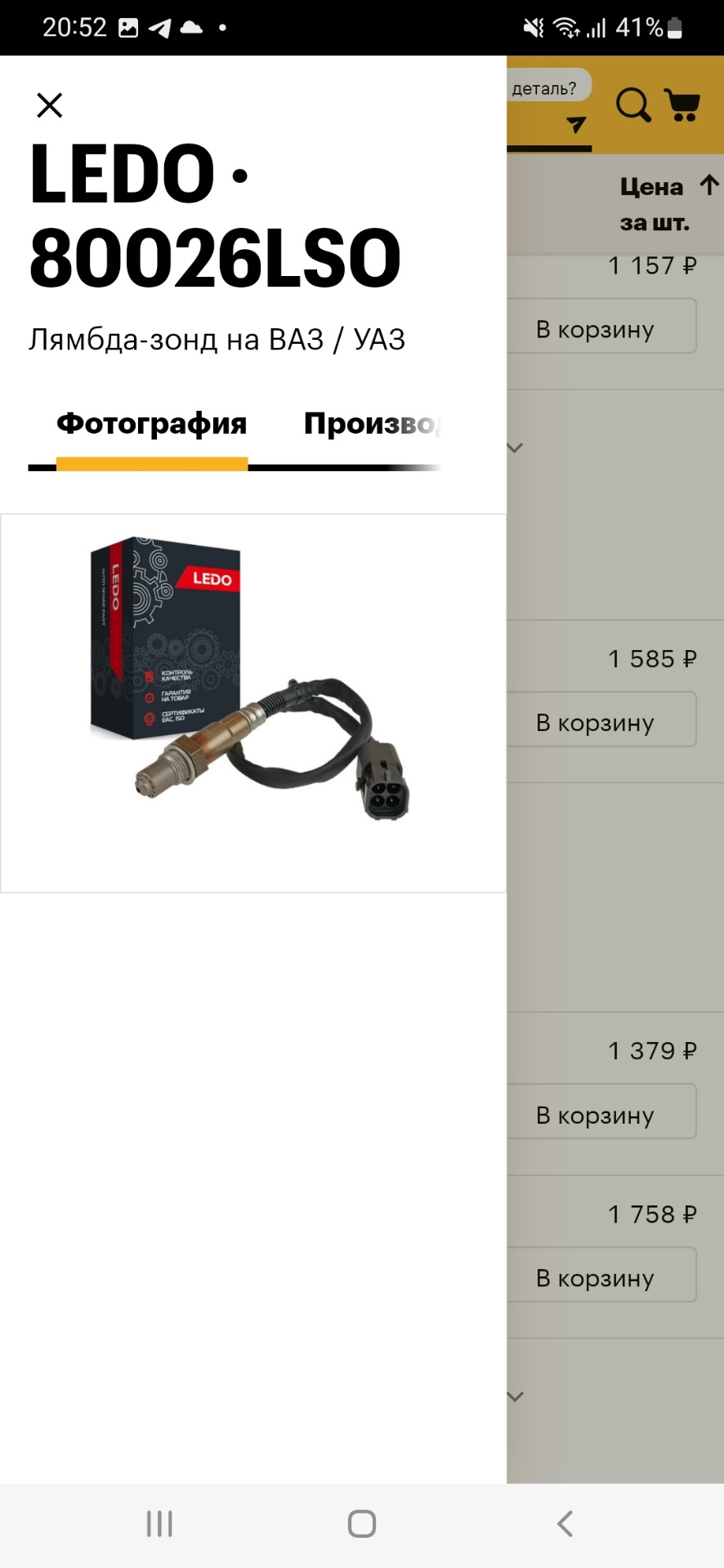Add the 1 379 ₽ offer to cart
Image resolution: width=724 pixels, height=1568 pixels.
602,1114
